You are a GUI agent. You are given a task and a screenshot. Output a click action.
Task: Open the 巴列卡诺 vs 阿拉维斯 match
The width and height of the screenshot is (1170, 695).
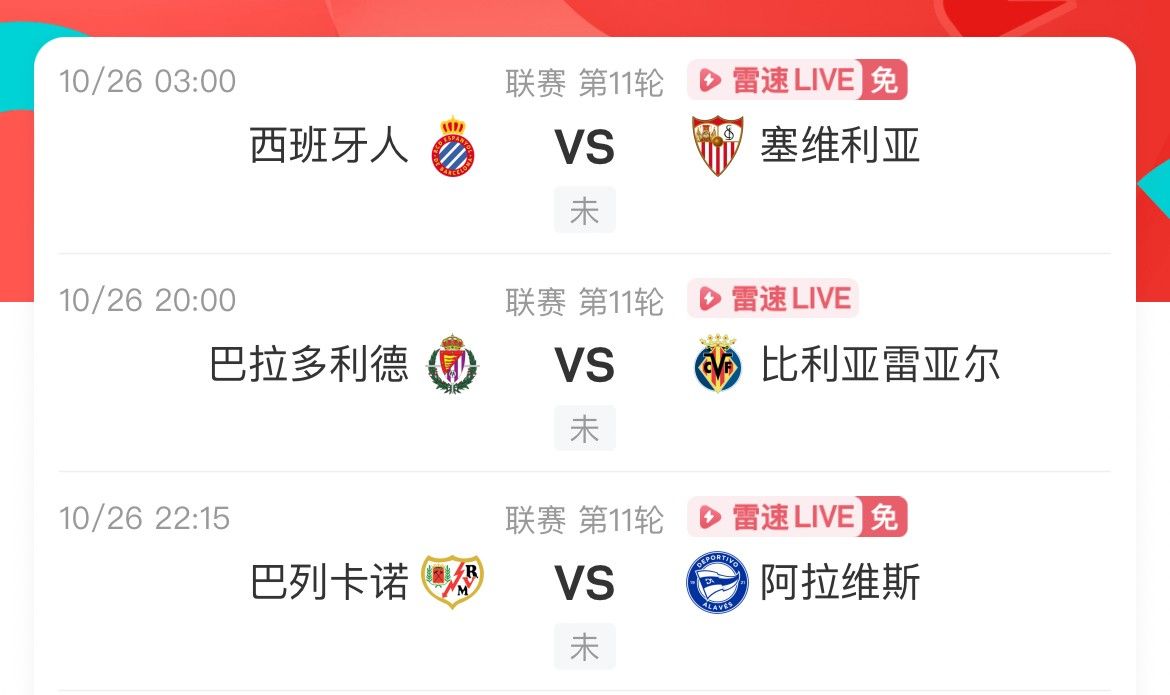tap(585, 585)
